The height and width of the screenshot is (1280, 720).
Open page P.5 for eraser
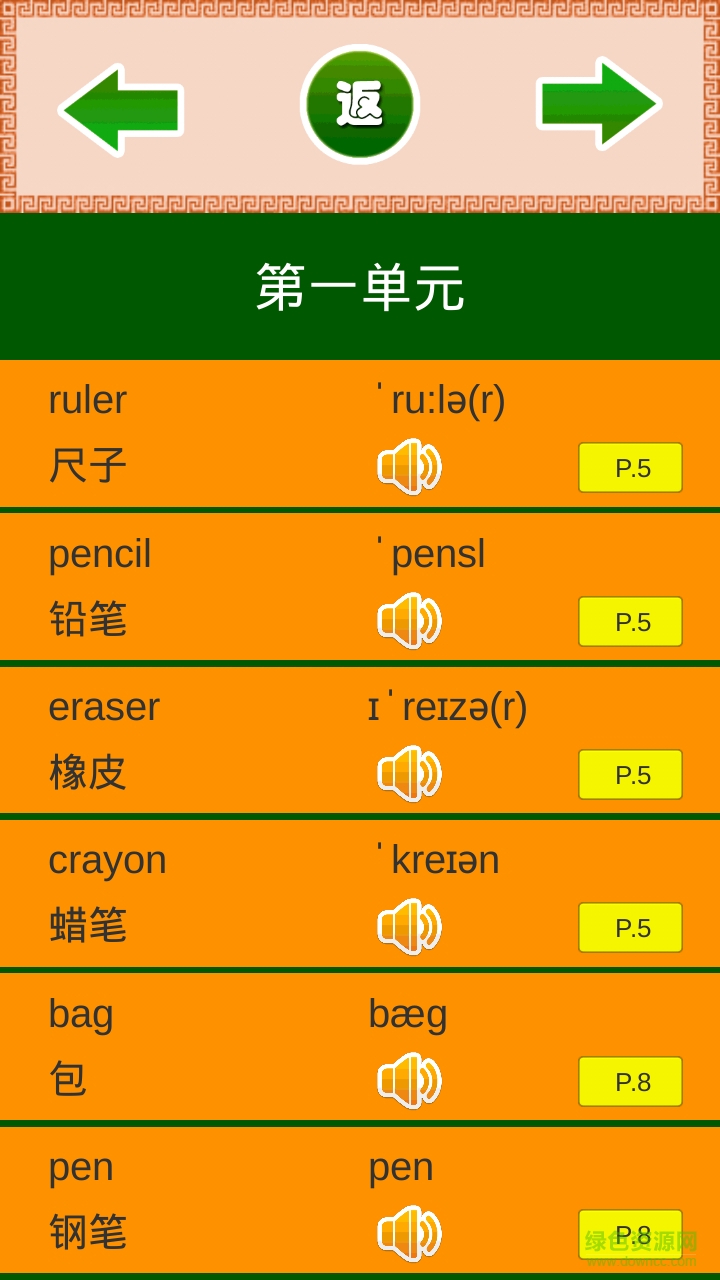point(630,774)
